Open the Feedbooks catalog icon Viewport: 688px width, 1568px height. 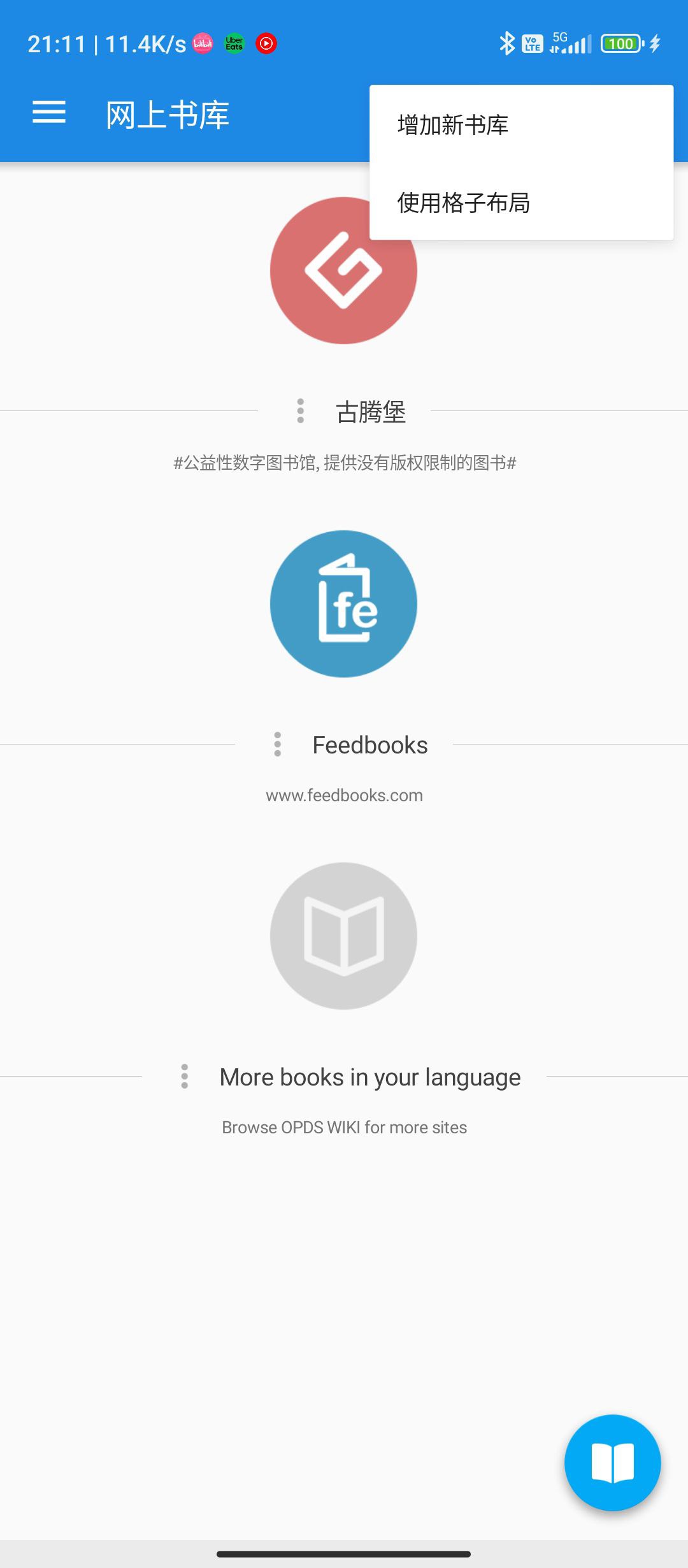(343, 604)
